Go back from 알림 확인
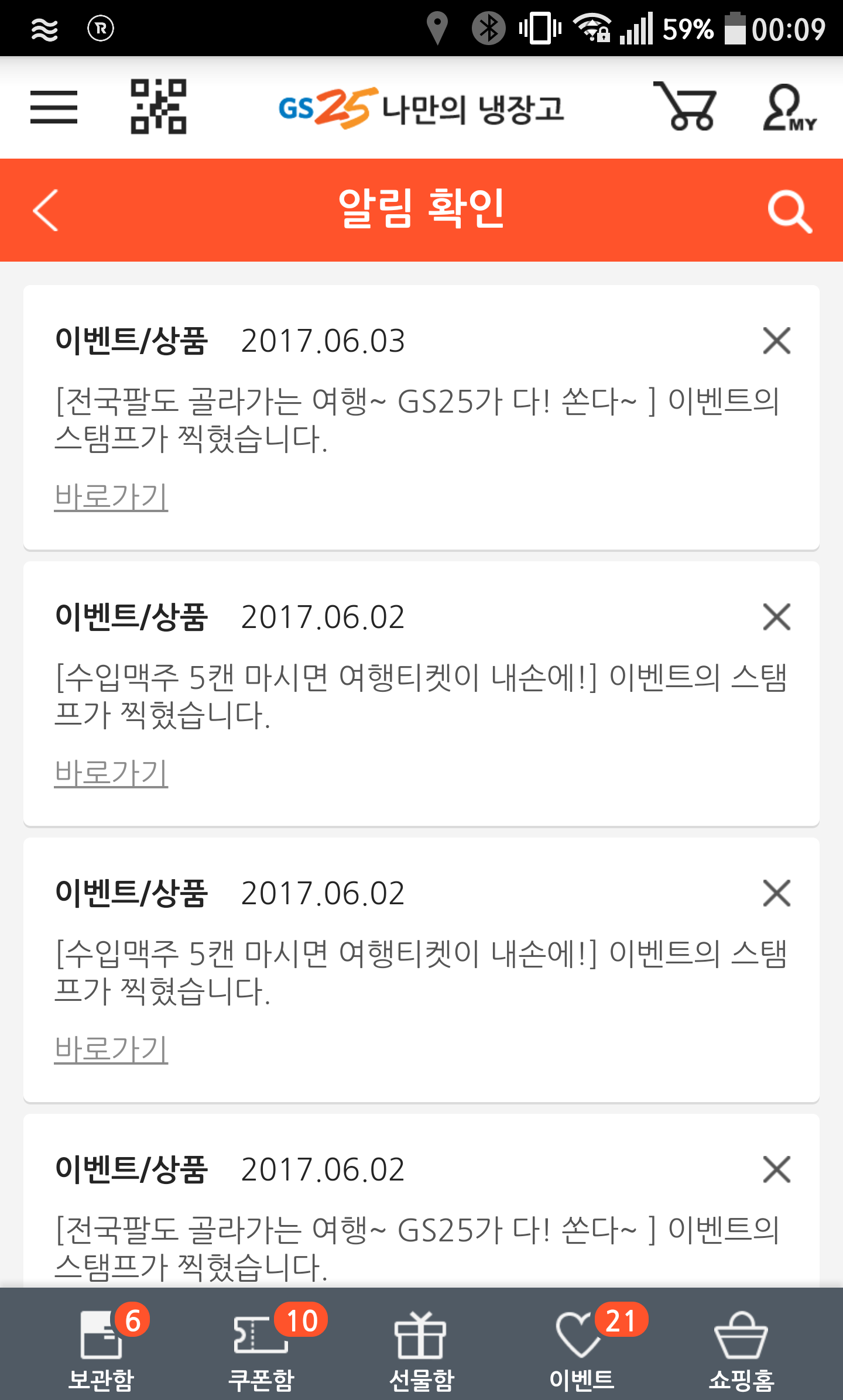 tap(46, 210)
